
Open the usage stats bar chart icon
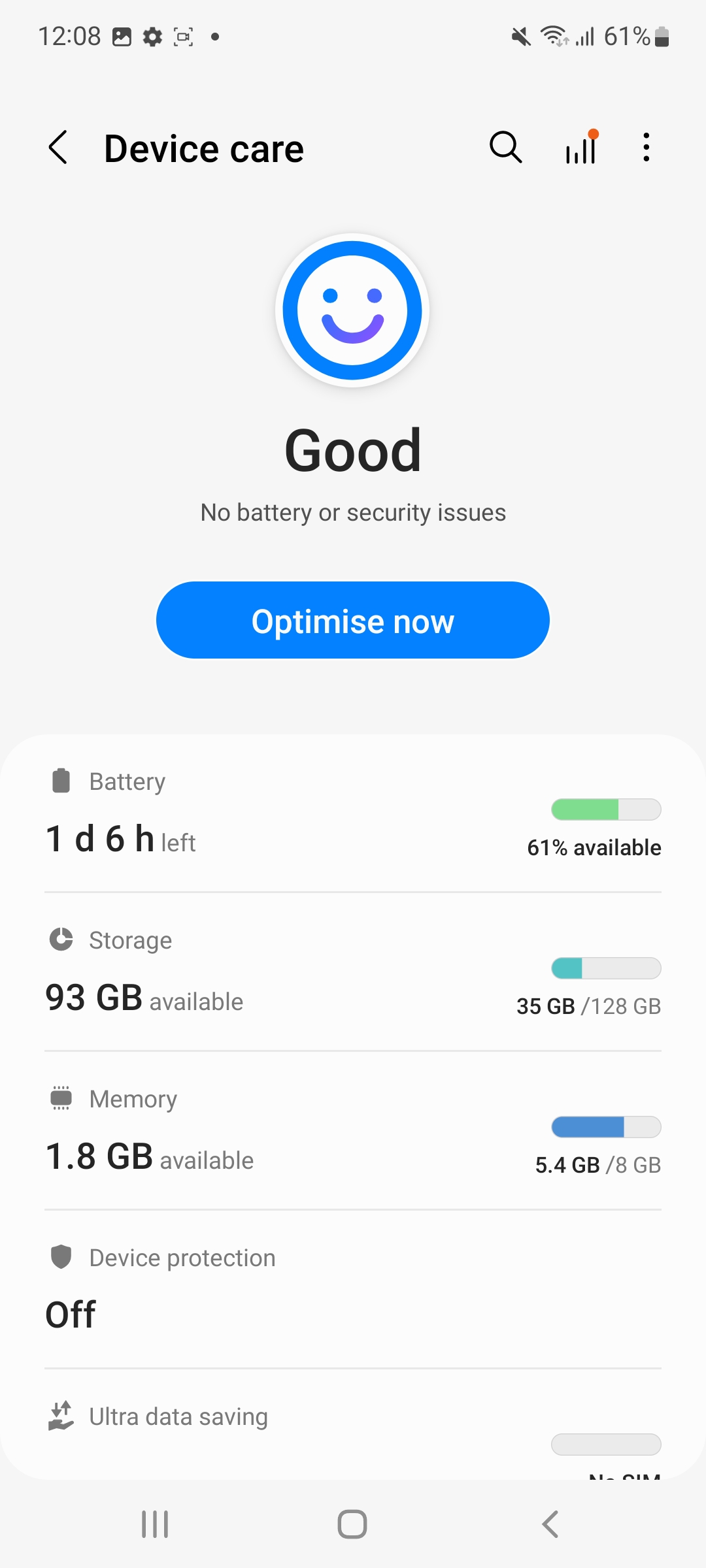click(x=580, y=148)
